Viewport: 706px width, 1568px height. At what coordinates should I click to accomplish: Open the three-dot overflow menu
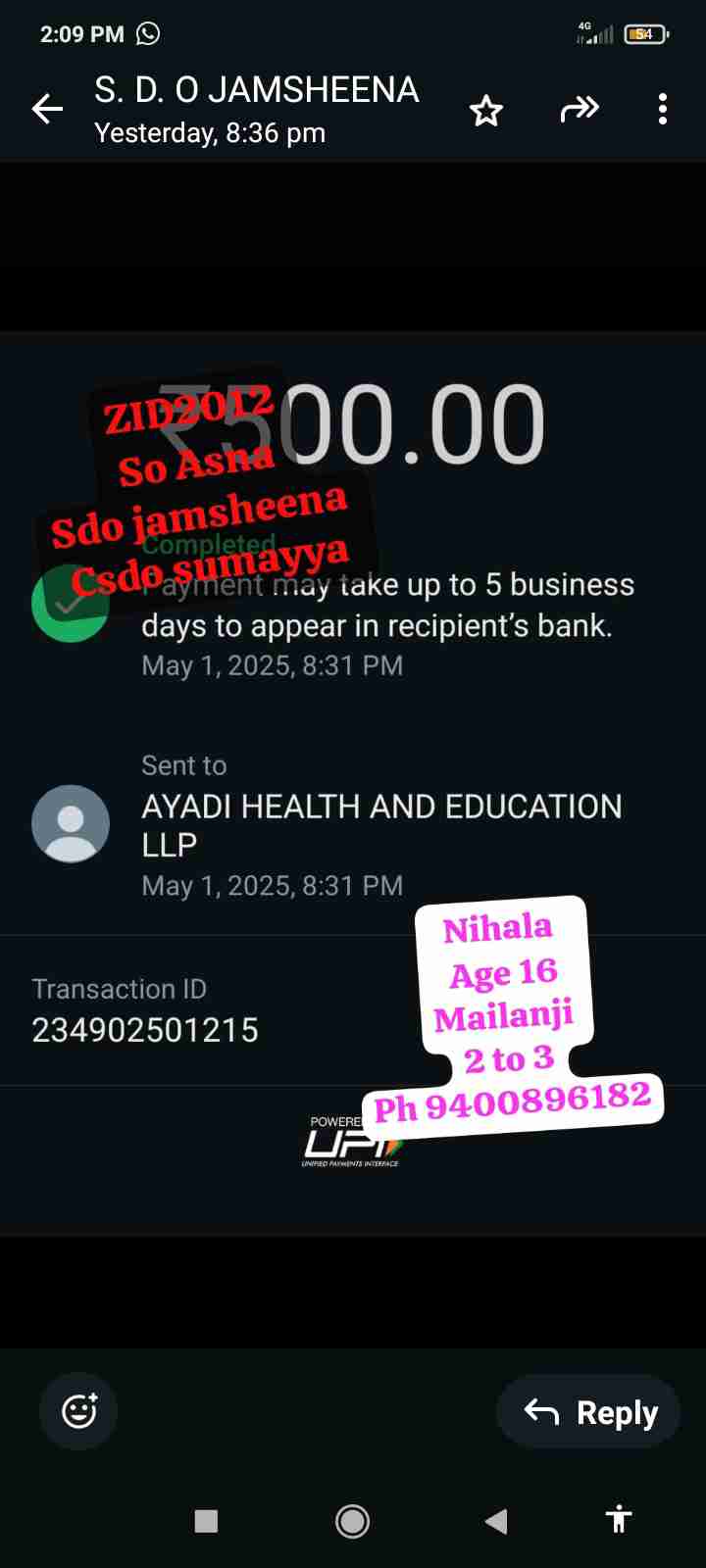coord(663,109)
